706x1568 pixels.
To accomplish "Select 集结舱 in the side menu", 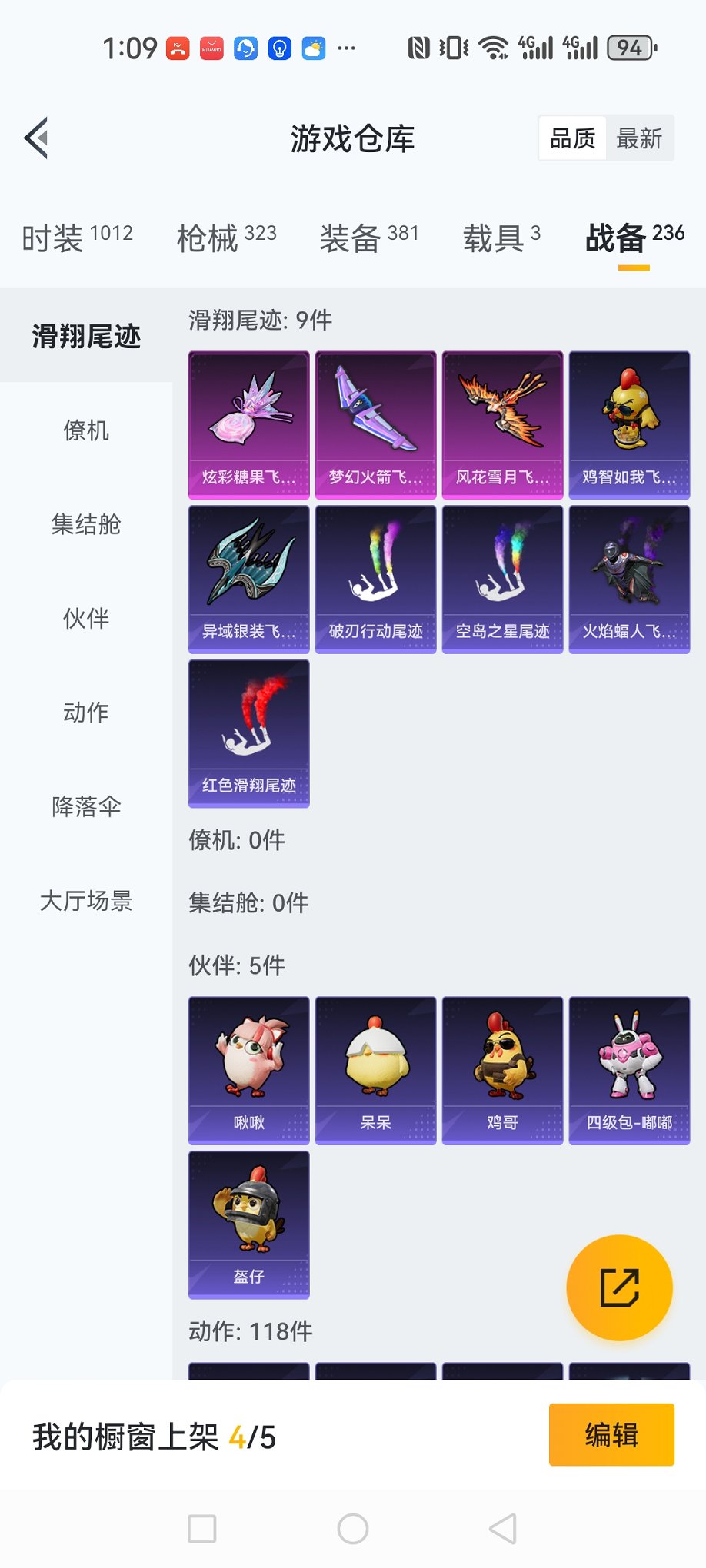I will [86, 524].
